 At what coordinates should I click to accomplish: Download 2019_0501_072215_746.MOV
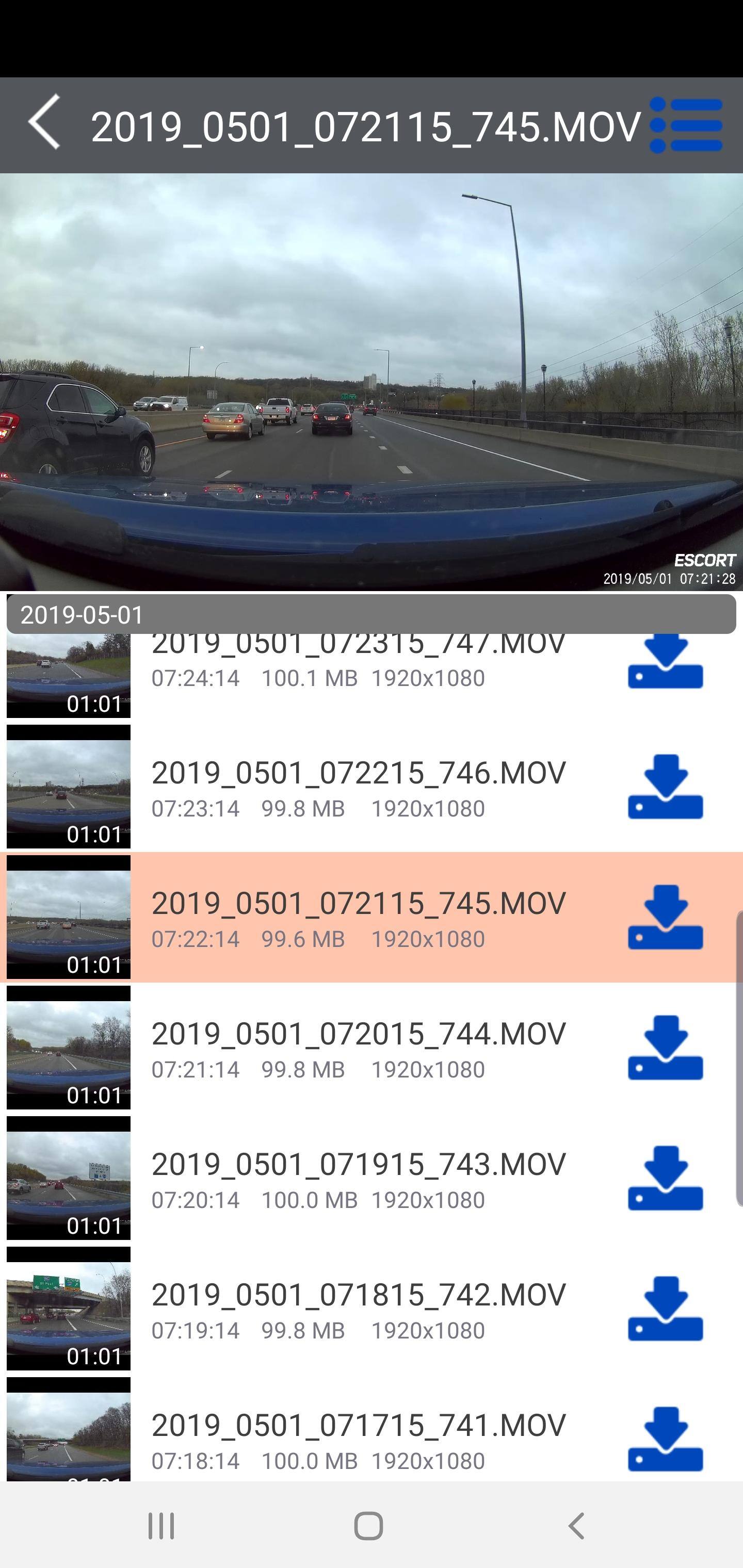pos(665,787)
